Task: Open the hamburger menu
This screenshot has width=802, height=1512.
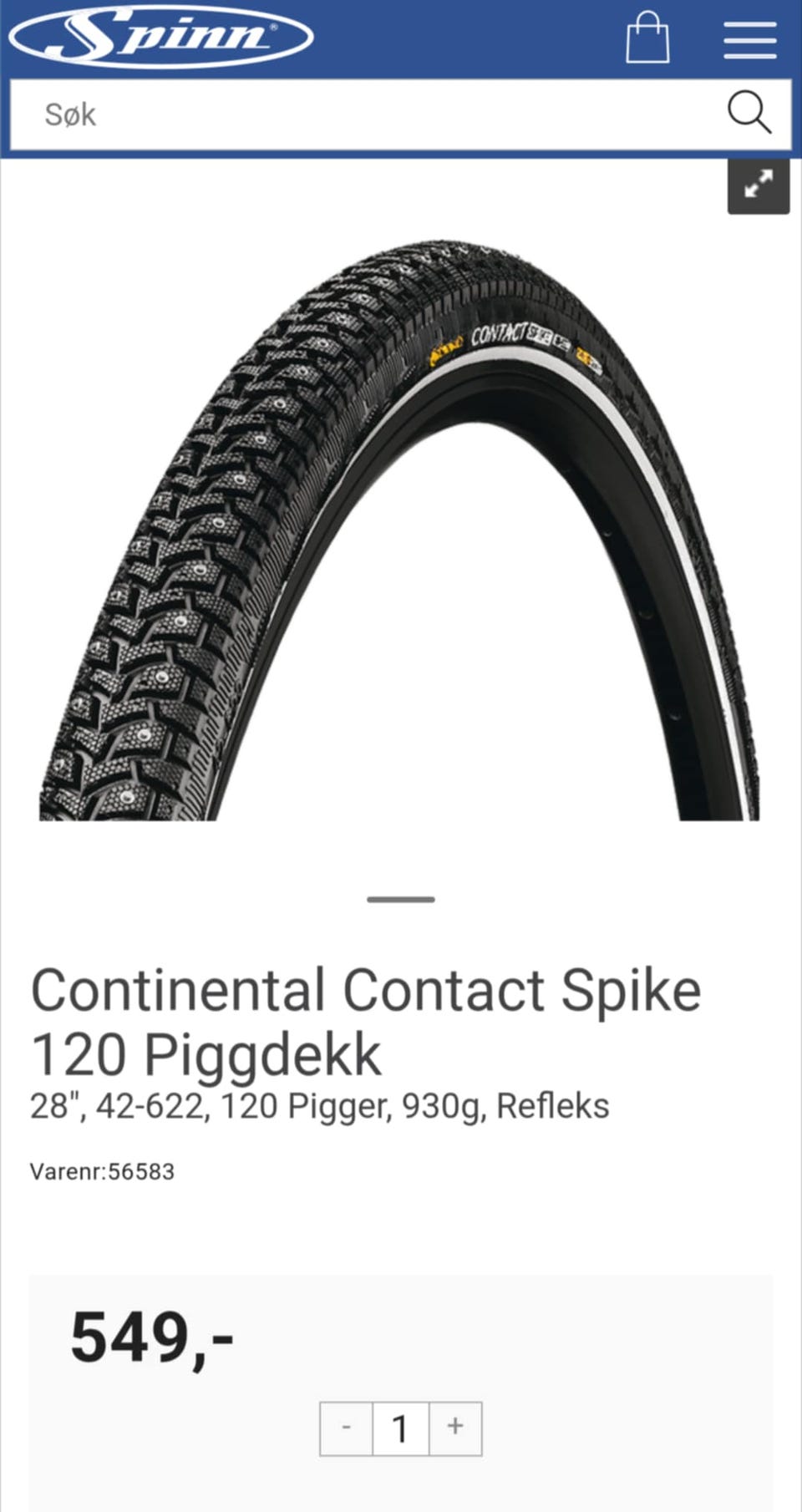Action: coord(749,39)
